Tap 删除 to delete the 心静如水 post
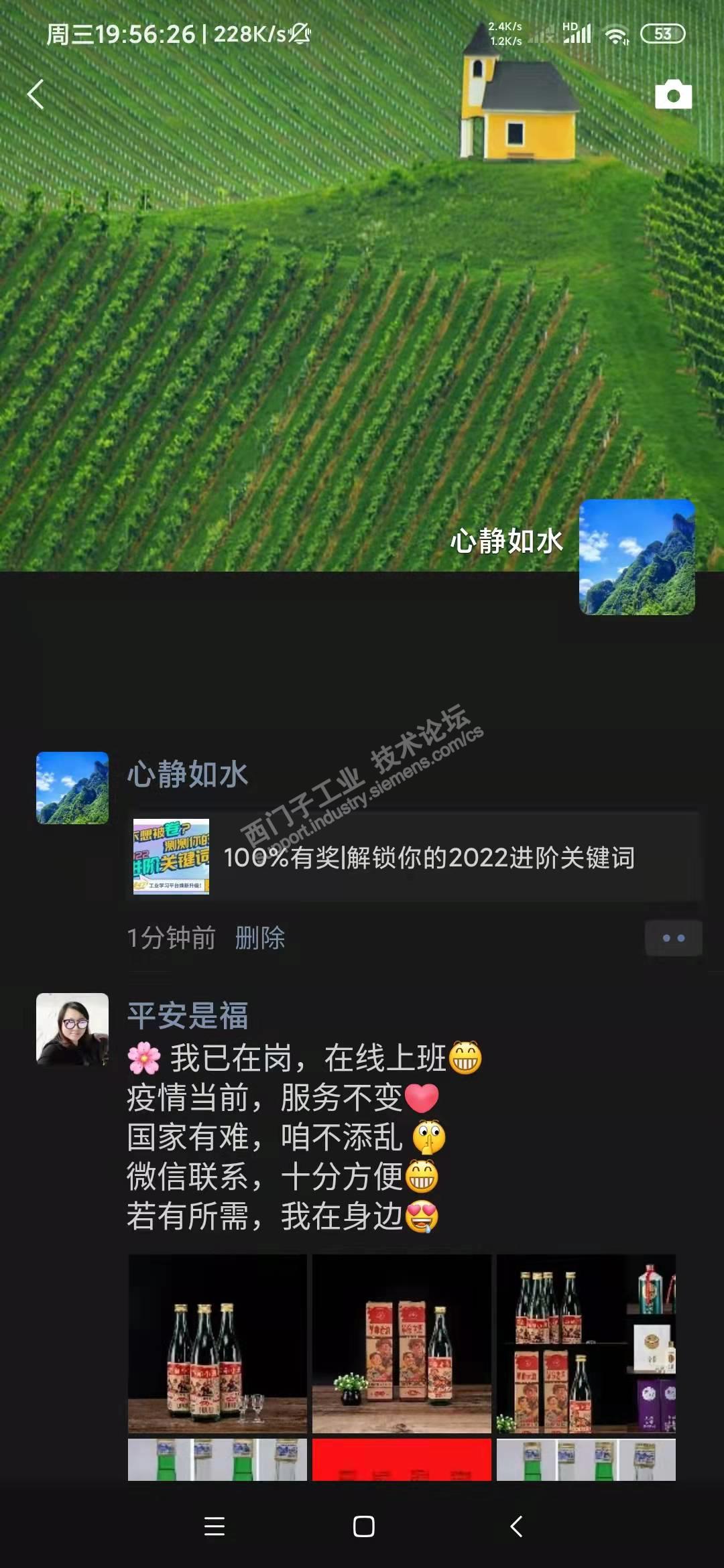The height and width of the screenshot is (1568, 724). pos(259,938)
